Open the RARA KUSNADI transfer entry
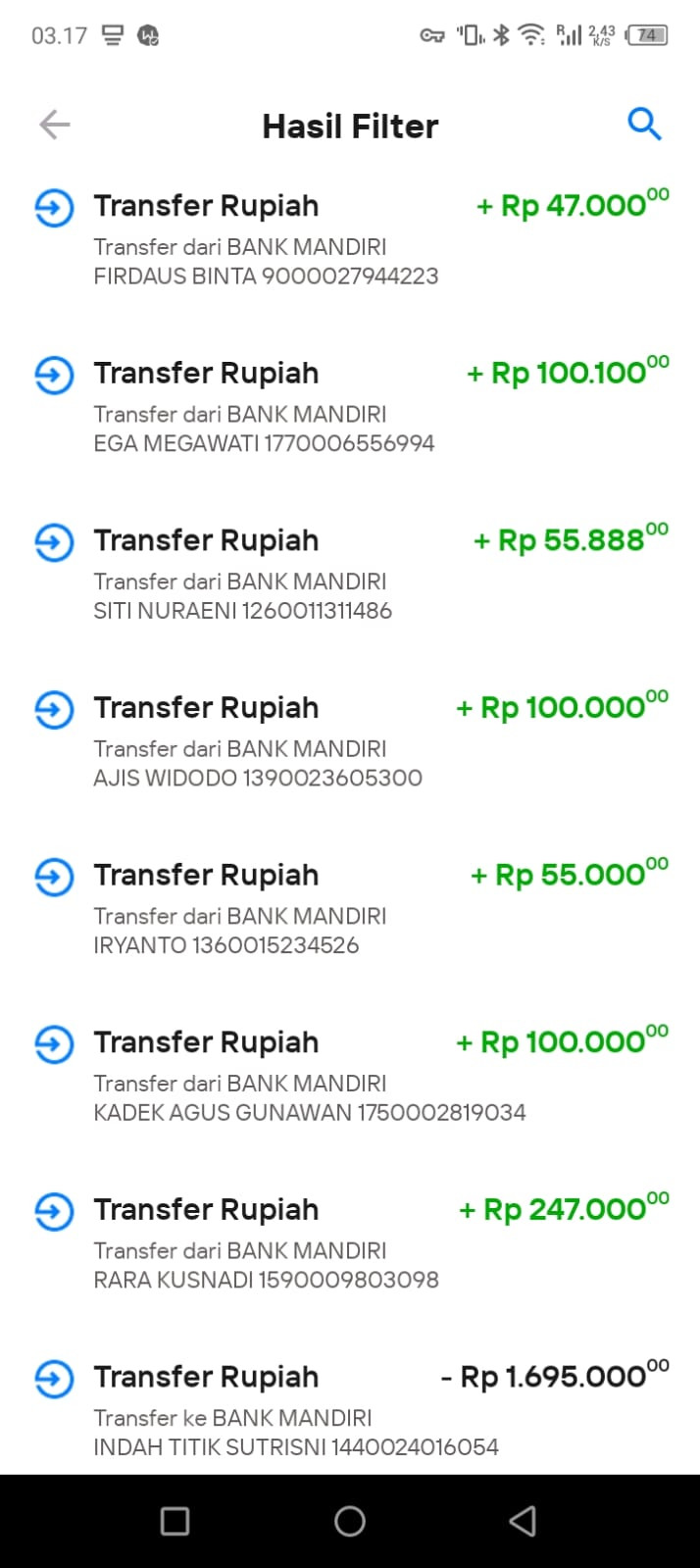This screenshot has width=700, height=1568. 350,1242
